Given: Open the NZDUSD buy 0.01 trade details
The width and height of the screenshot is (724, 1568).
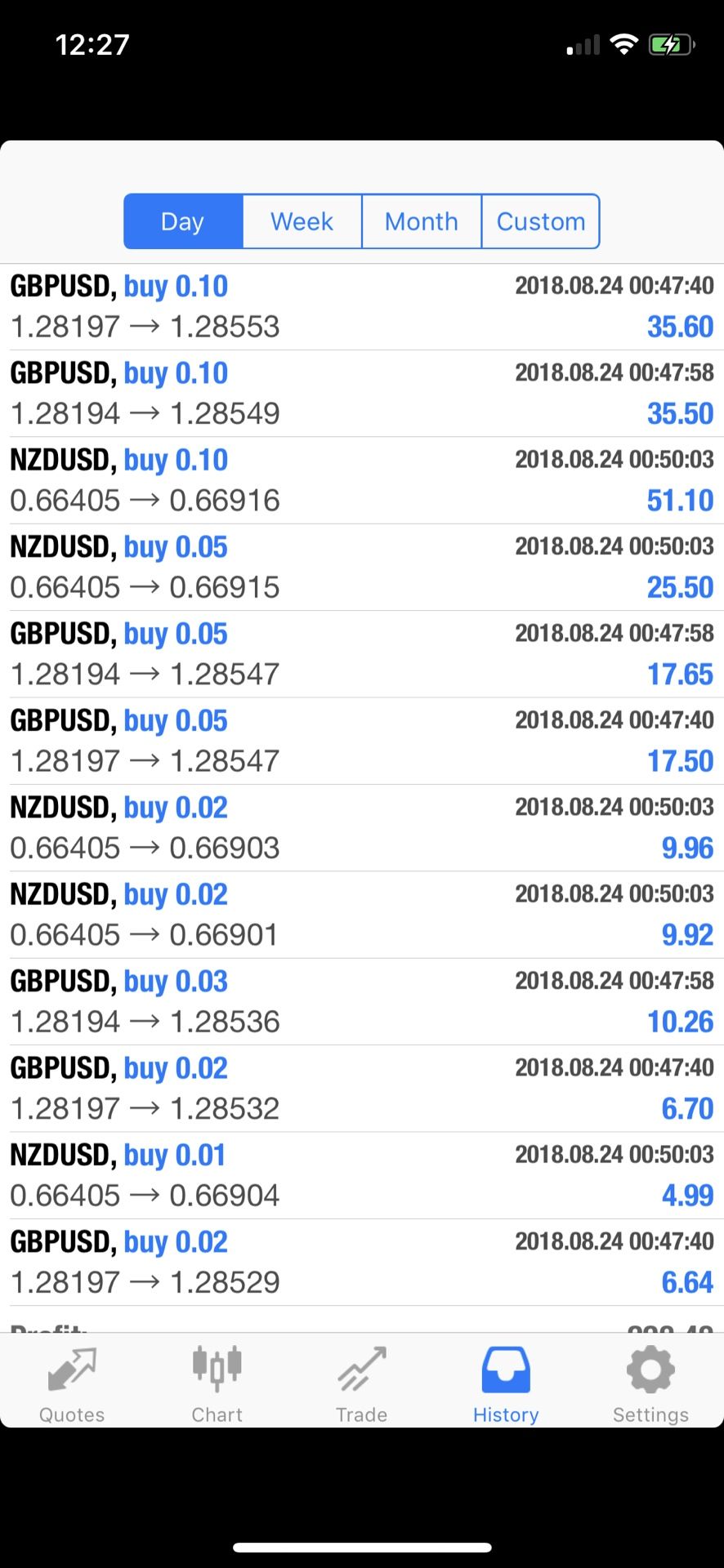Looking at the screenshot, I should [x=362, y=1174].
